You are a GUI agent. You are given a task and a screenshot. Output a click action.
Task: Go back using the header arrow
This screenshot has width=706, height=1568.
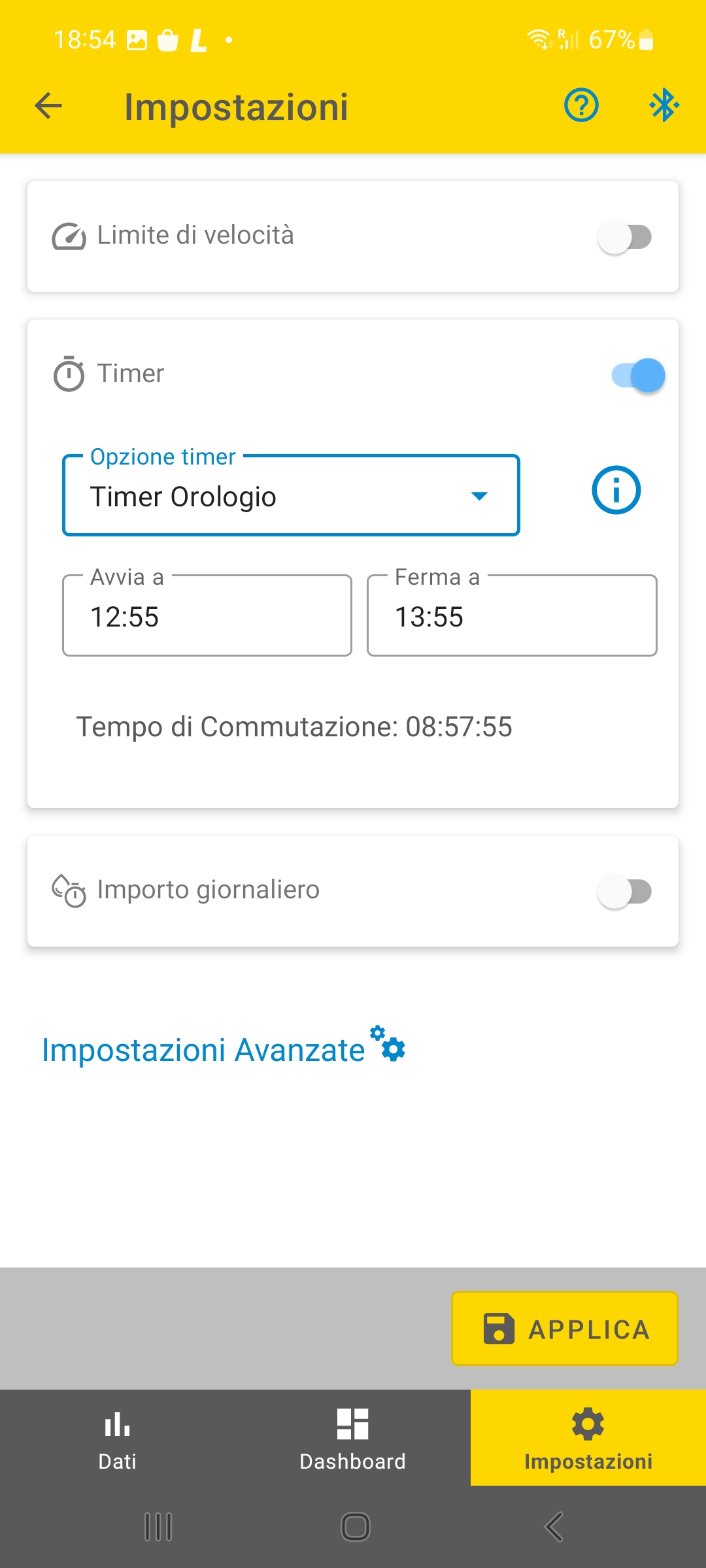pos(48,106)
